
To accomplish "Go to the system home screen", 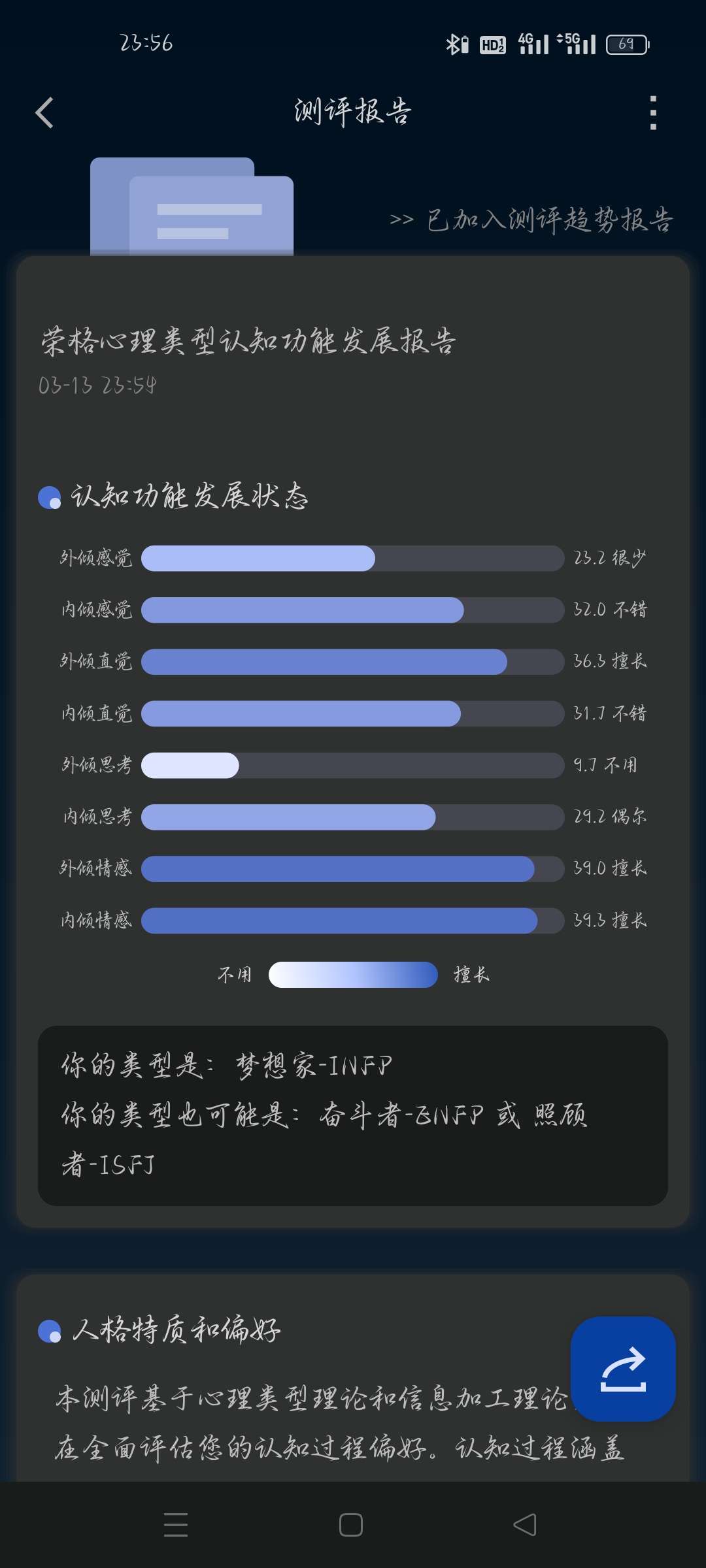I will (351, 1524).
